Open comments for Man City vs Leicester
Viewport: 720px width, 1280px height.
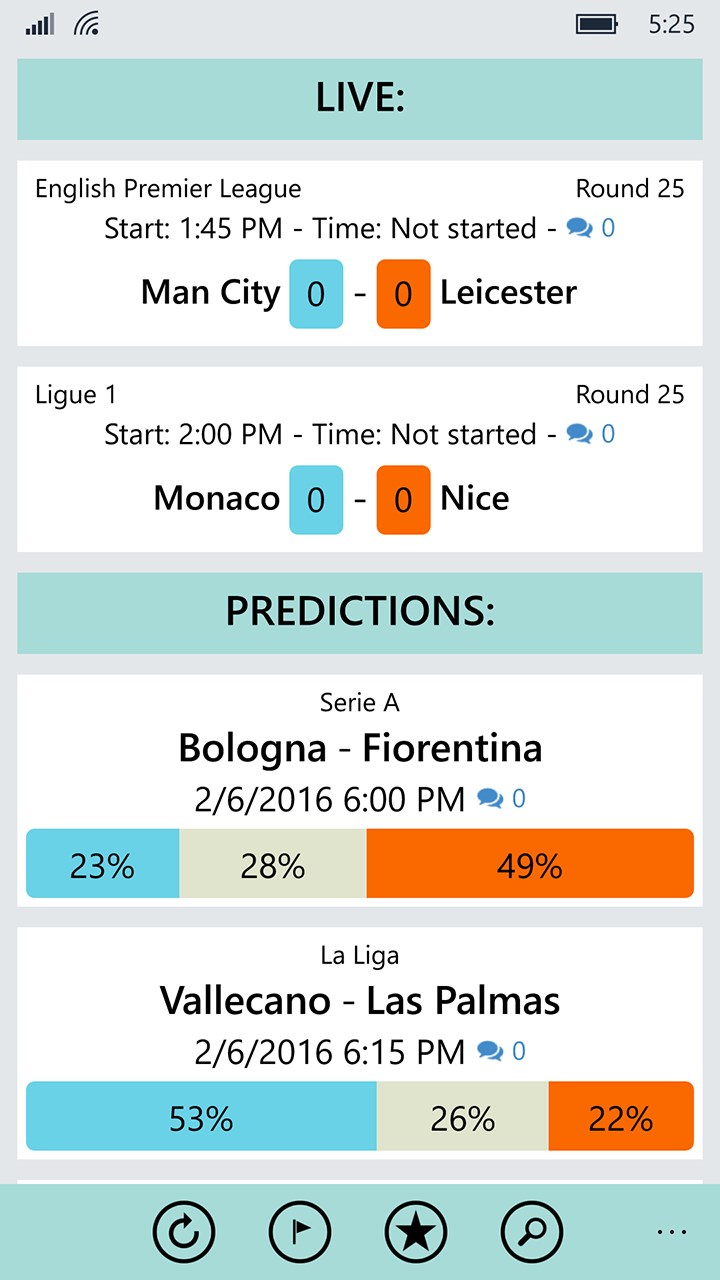591,228
